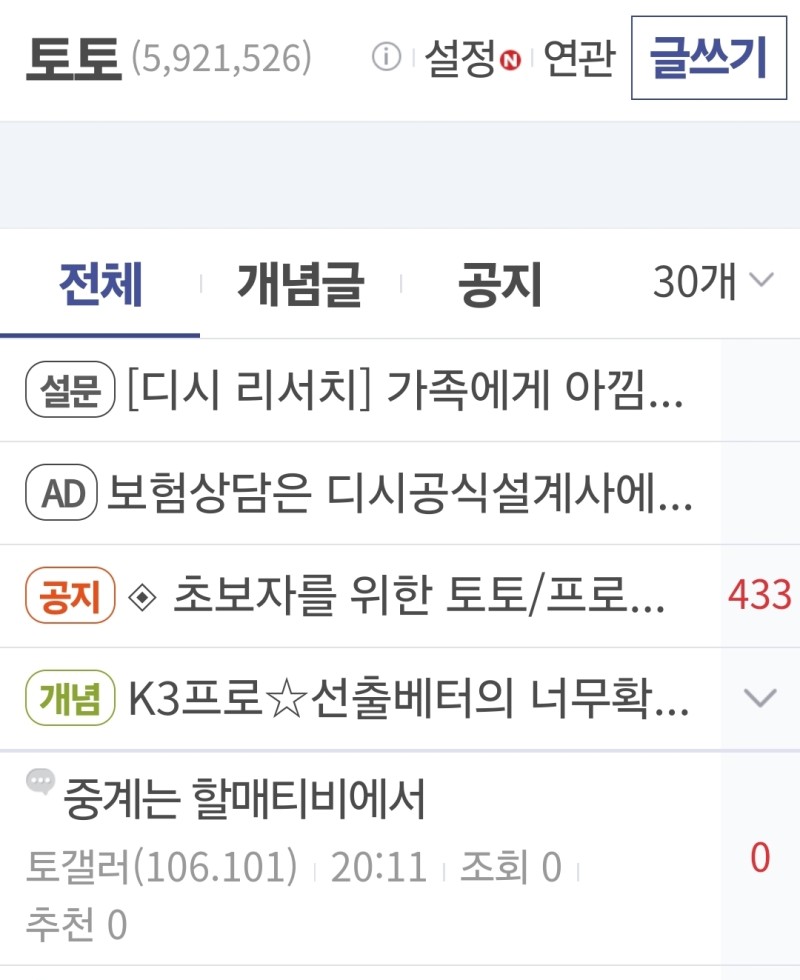Open the post 중계는 할매티비에서
The height and width of the screenshot is (980, 800).
tap(245, 800)
